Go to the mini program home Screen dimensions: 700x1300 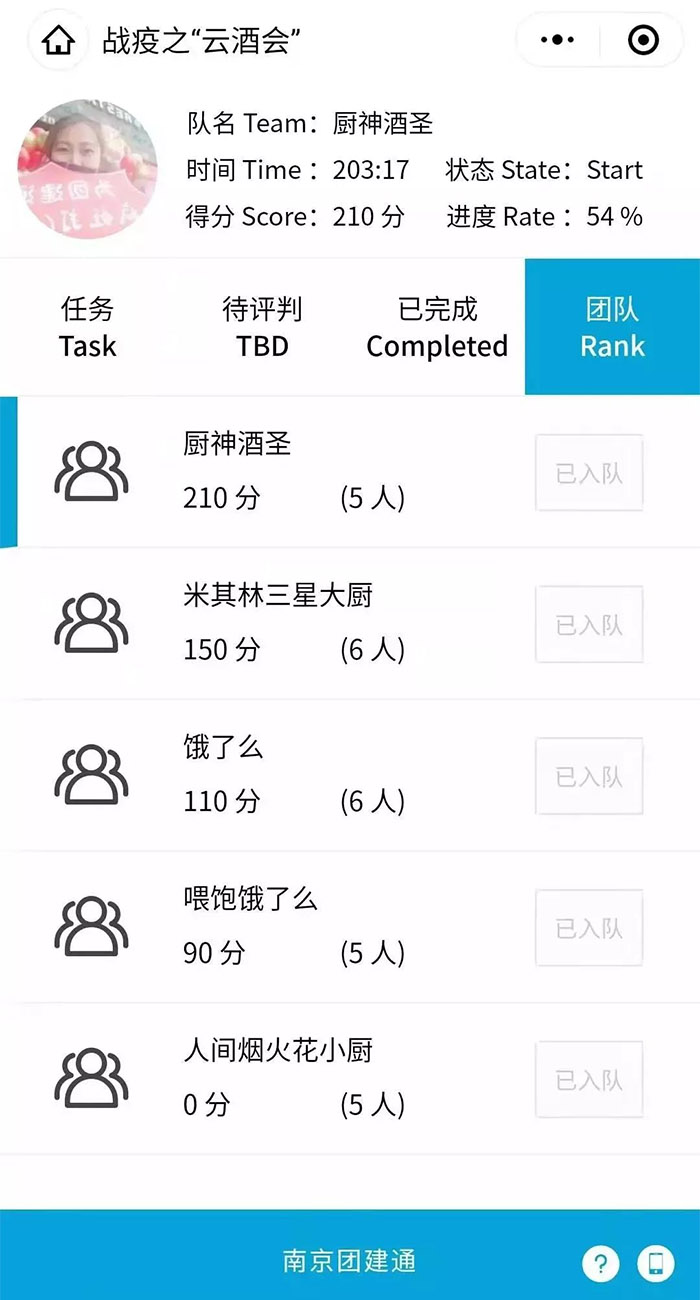[x=59, y=41]
